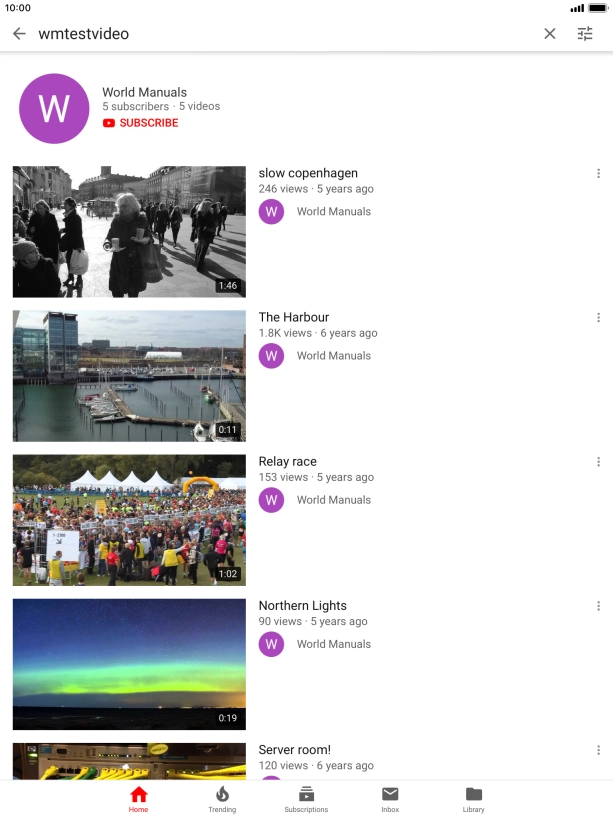Open options for Relay race
Screen dimensions: 613x818
click(598, 462)
